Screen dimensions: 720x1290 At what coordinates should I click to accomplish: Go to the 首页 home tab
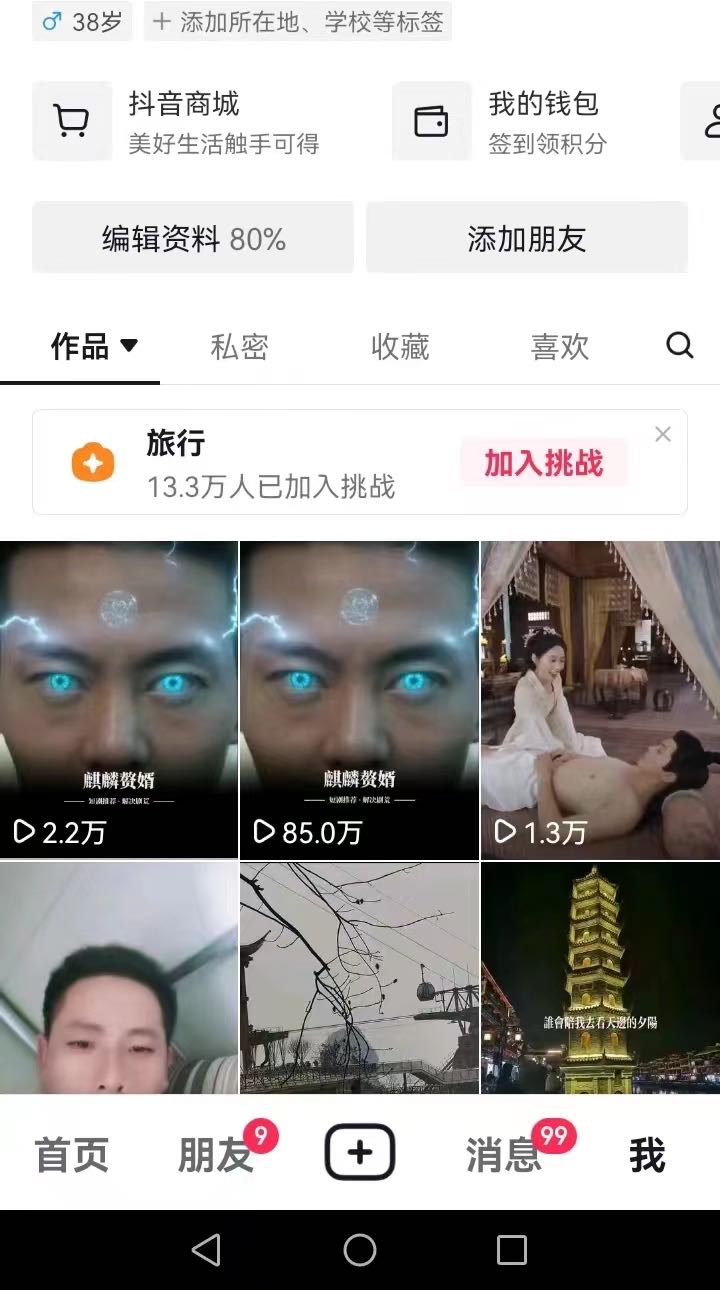pos(72,1155)
